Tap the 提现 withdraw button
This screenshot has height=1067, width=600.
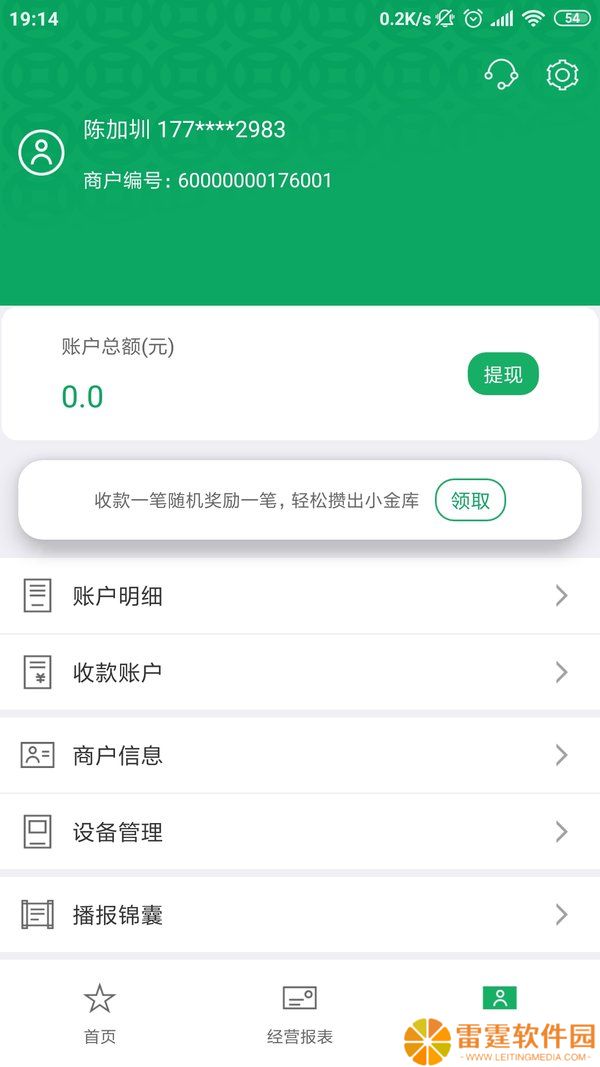click(503, 374)
